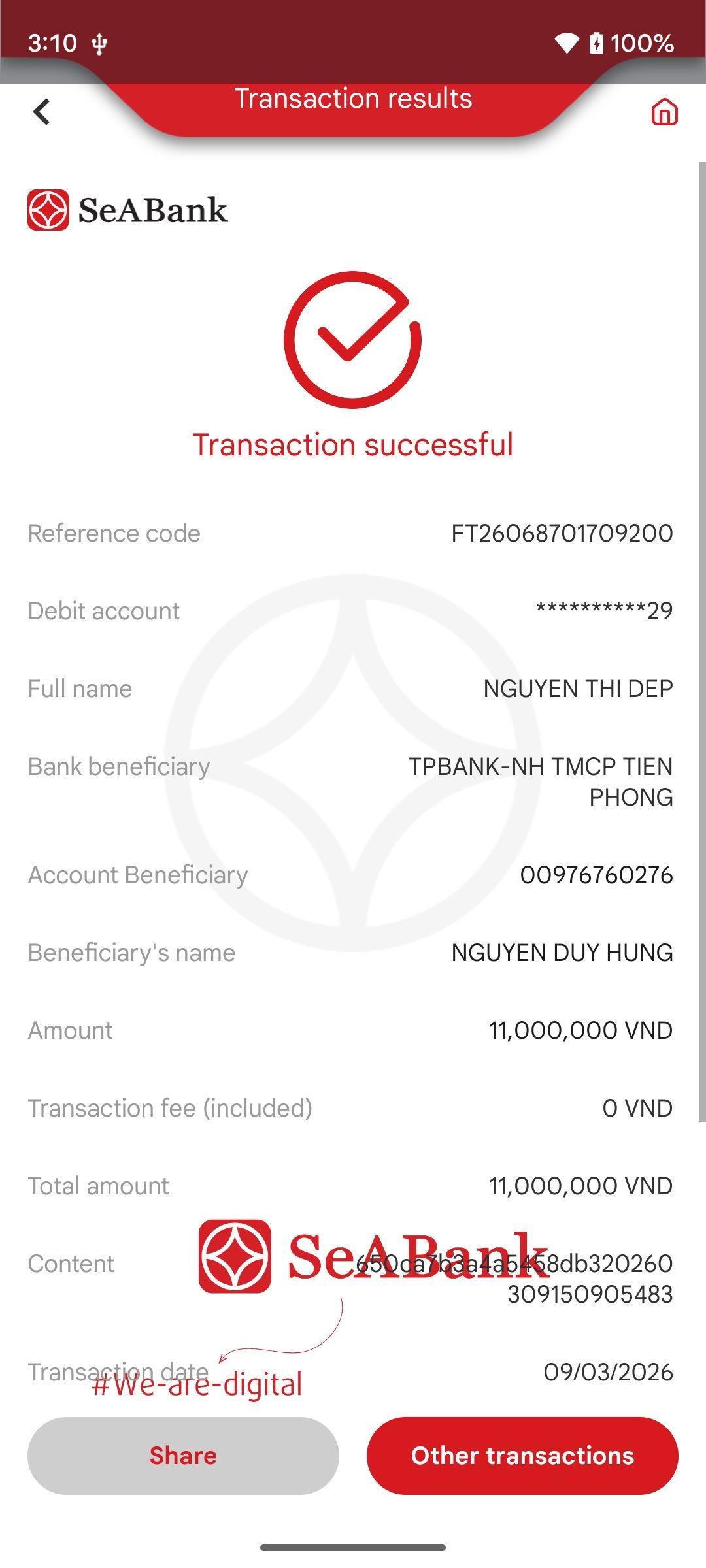Go back using the top-left arrow
Screen dimensions: 706x1568
42,112
